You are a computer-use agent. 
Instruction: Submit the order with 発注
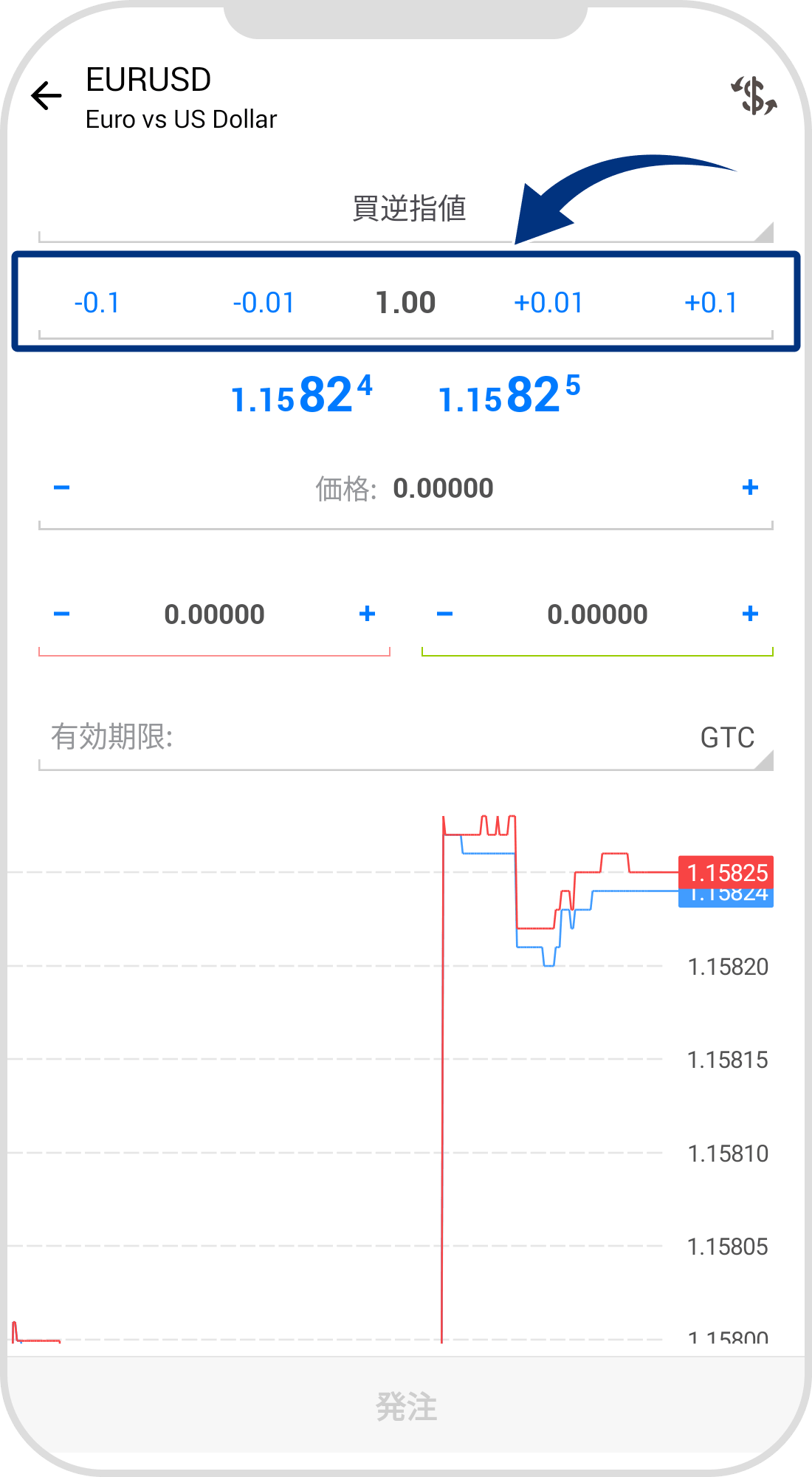(406, 1406)
